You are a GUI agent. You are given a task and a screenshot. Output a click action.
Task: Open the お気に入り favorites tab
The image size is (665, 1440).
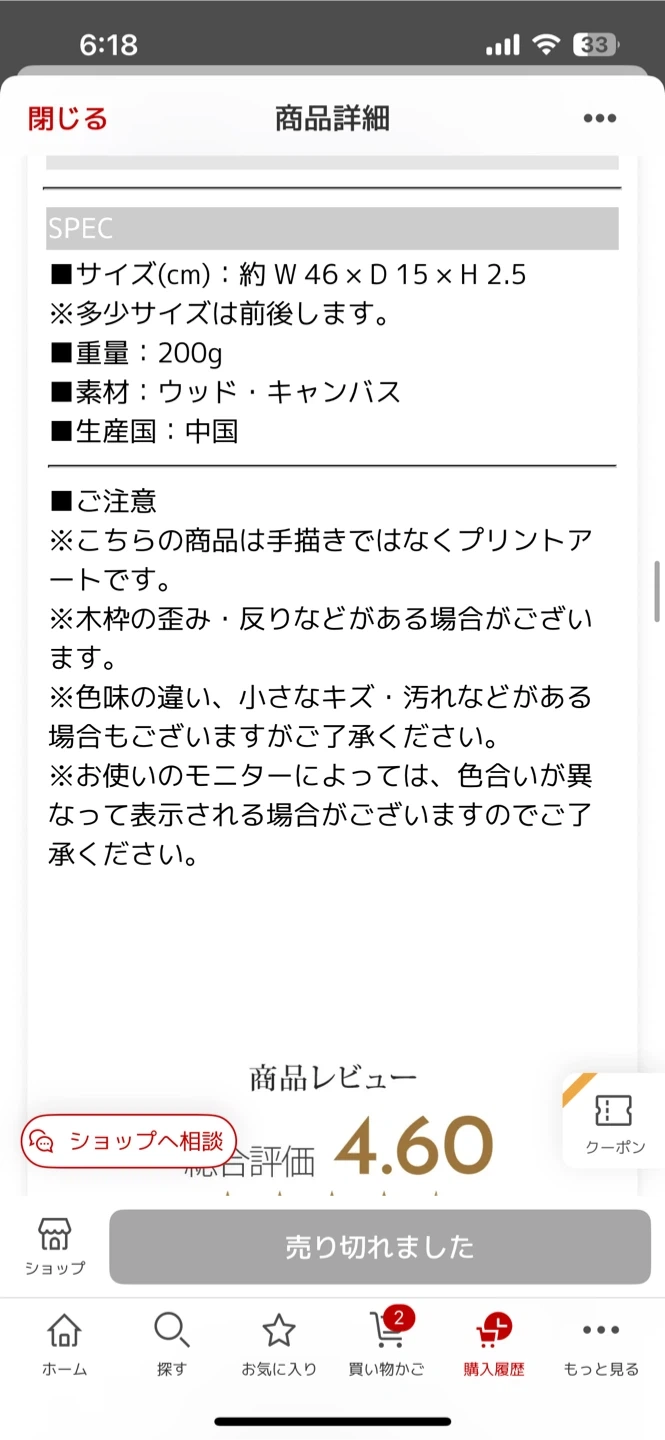coord(278,1345)
